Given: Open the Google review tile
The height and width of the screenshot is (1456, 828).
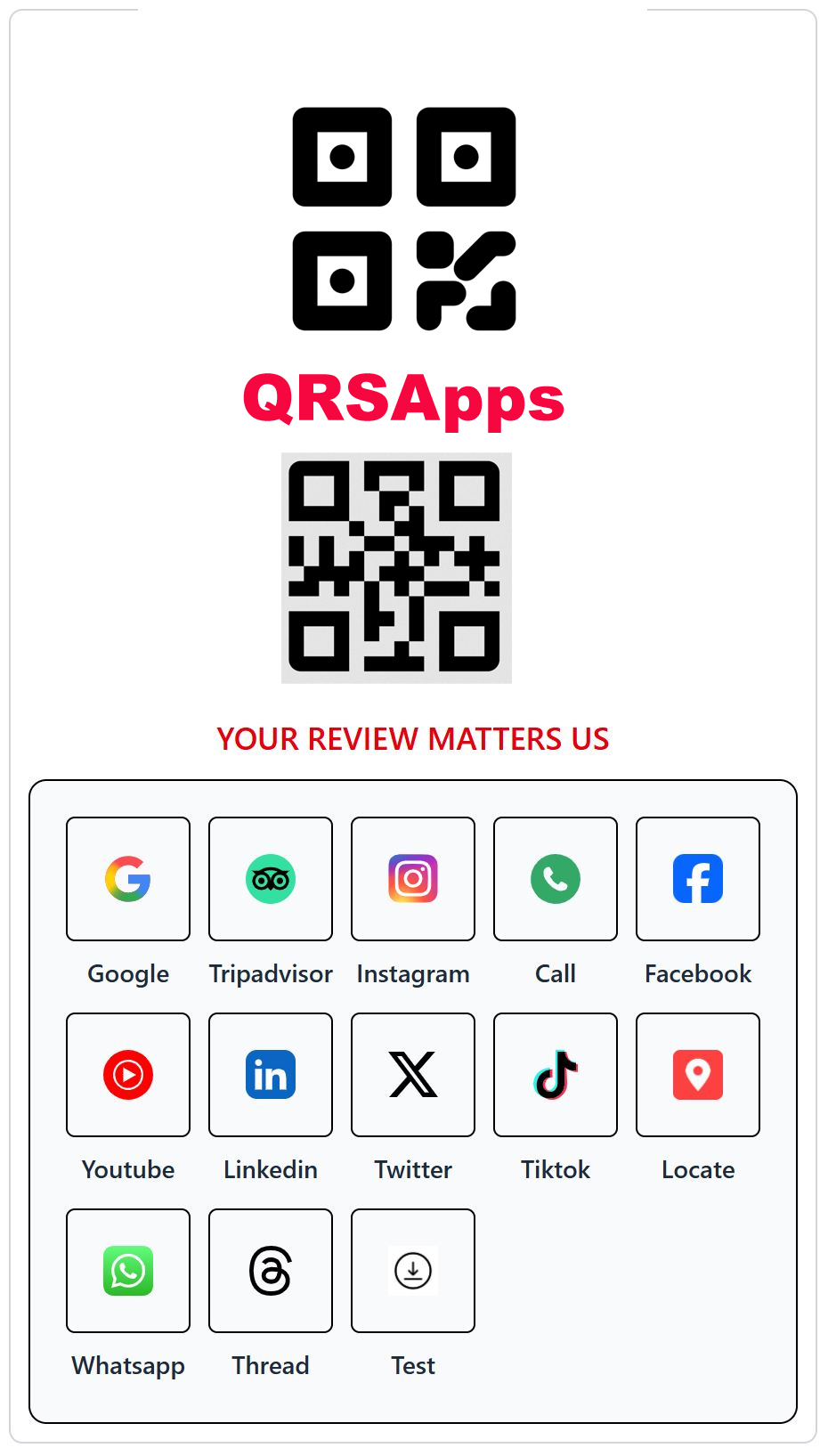Looking at the screenshot, I should tap(128, 879).
